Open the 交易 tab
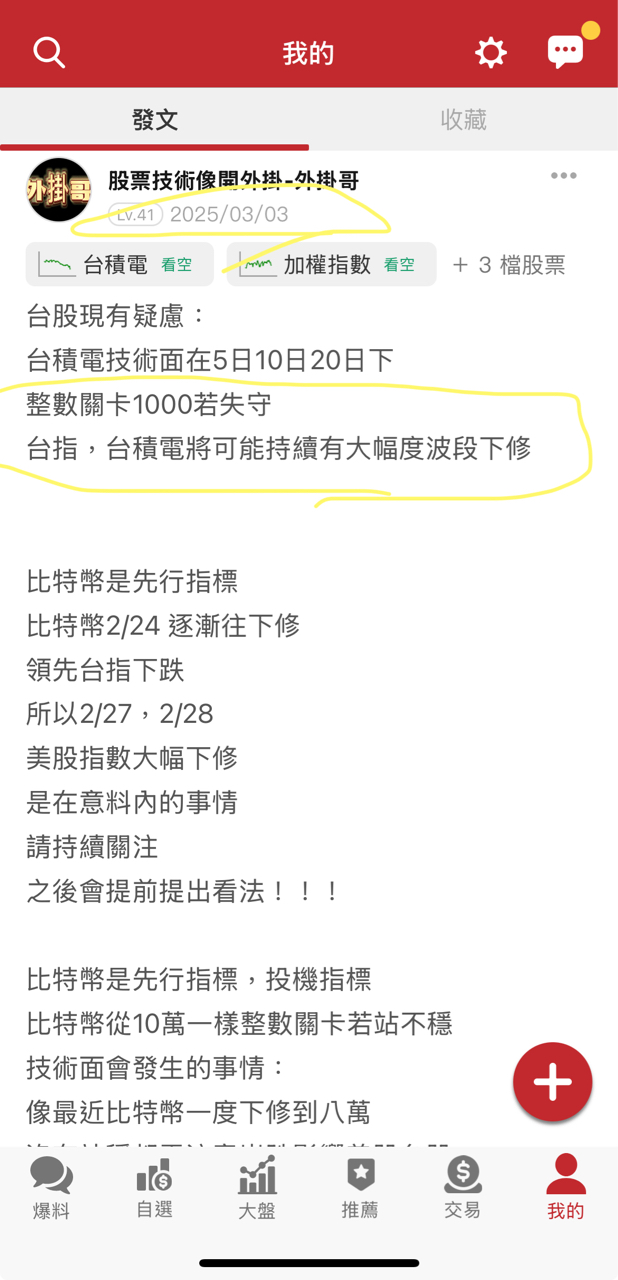The height and width of the screenshot is (1280, 618). (463, 1188)
